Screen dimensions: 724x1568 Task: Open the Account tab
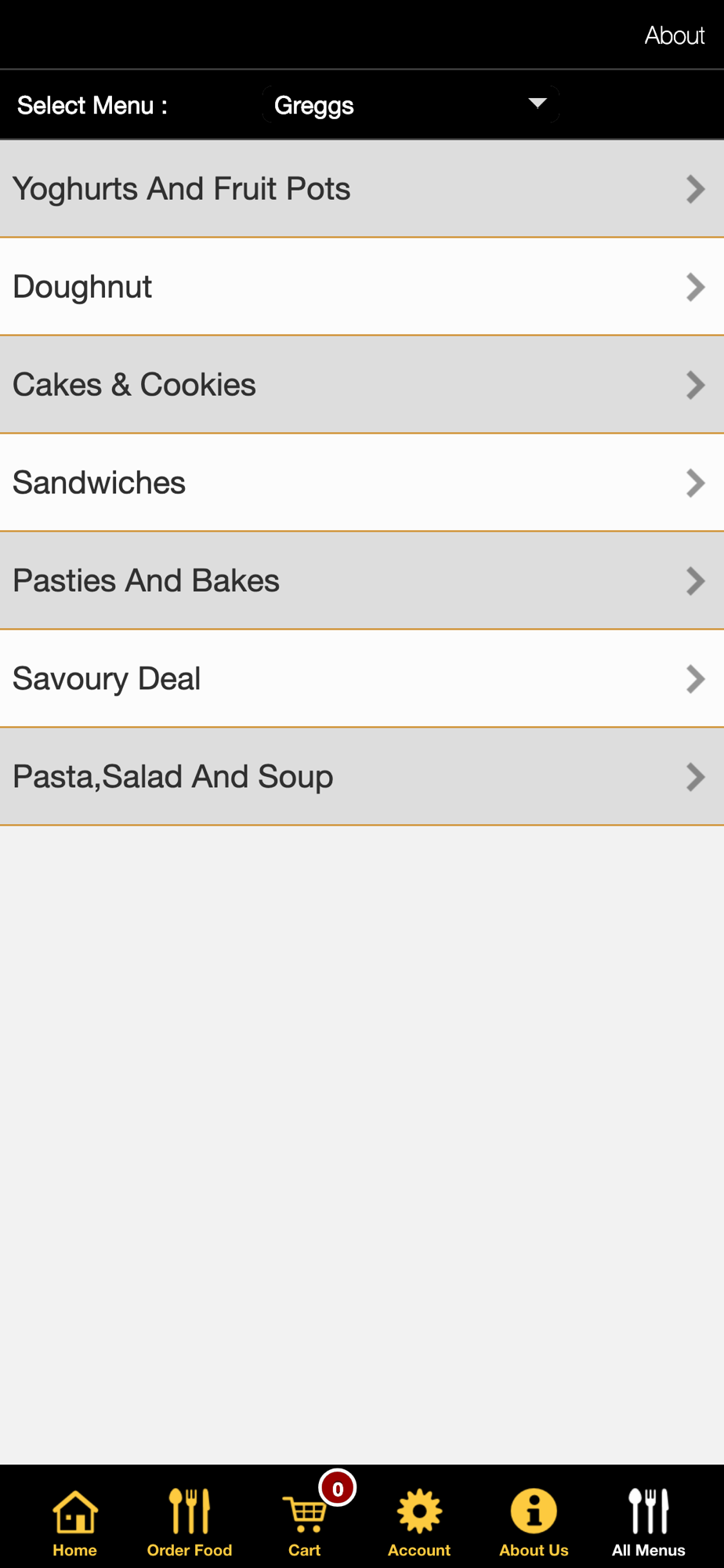[419, 1522]
